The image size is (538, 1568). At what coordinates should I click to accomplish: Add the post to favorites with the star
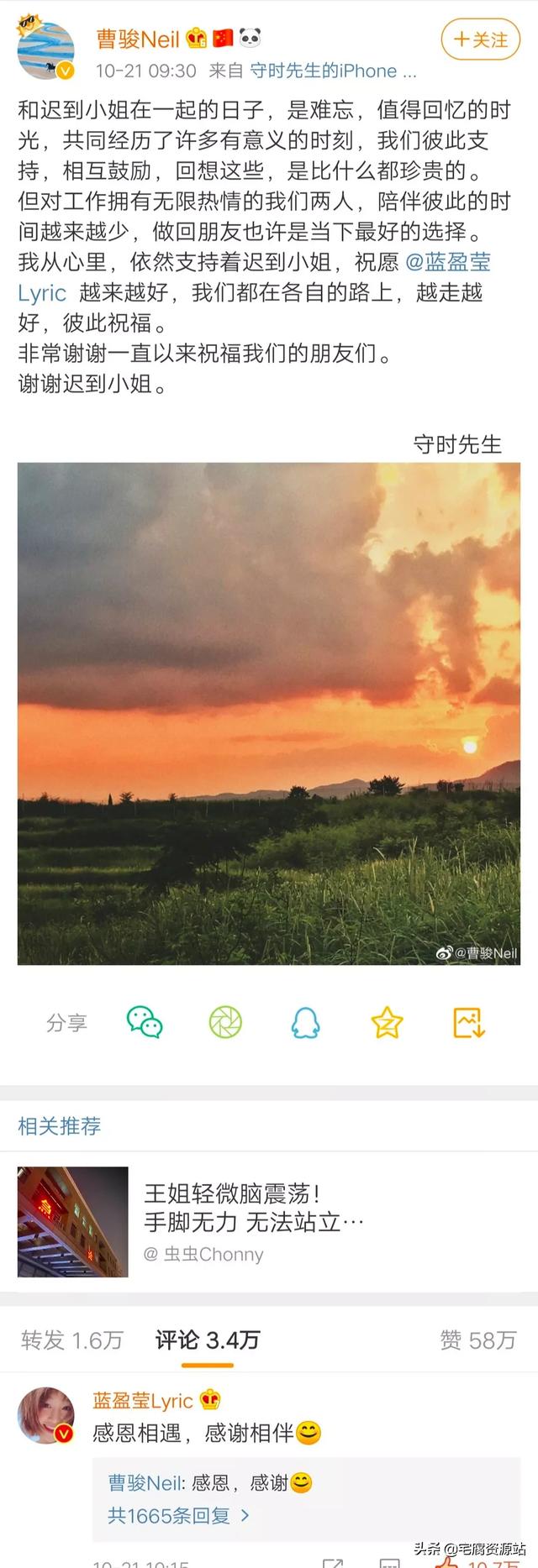pyautogui.click(x=387, y=1022)
